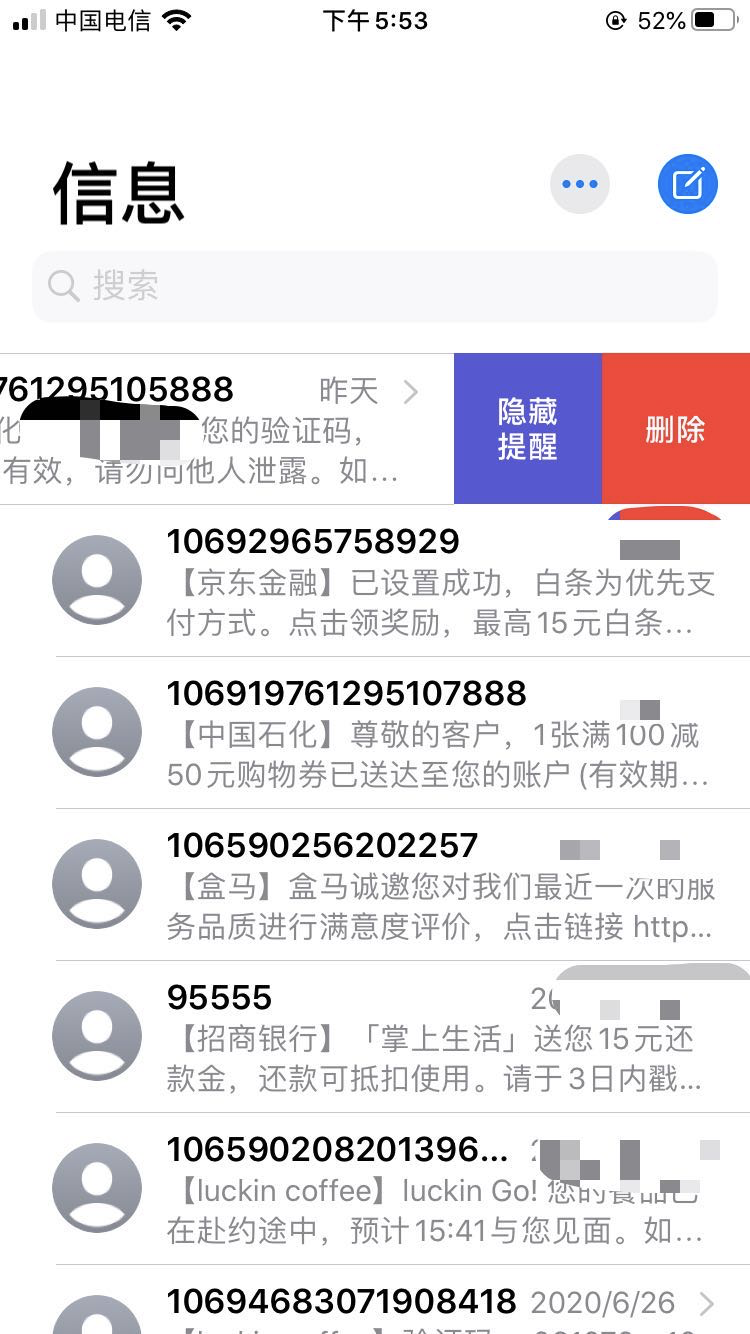Open the 盒马 survey message thread
750x1334 pixels.
pos(375,885)
